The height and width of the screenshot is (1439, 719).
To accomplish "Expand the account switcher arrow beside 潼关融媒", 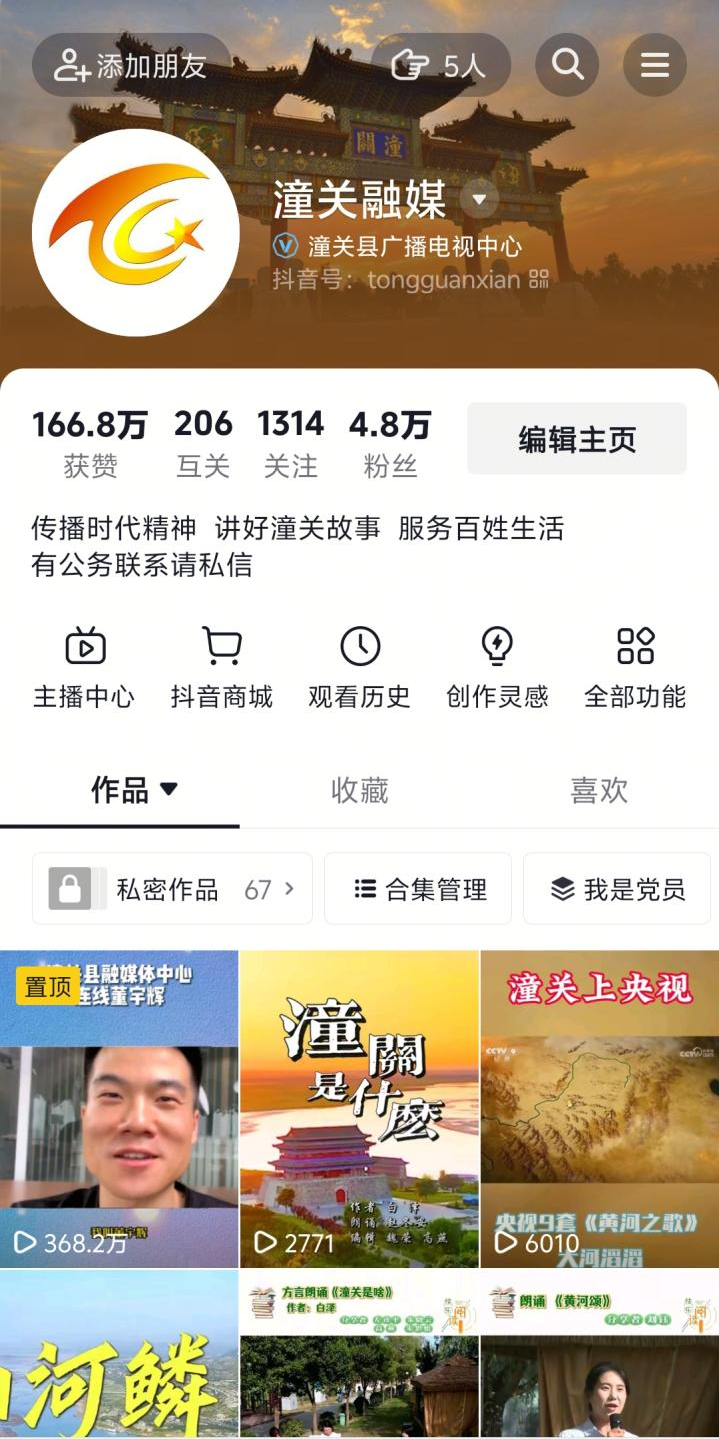I will [x=479, y=199].
